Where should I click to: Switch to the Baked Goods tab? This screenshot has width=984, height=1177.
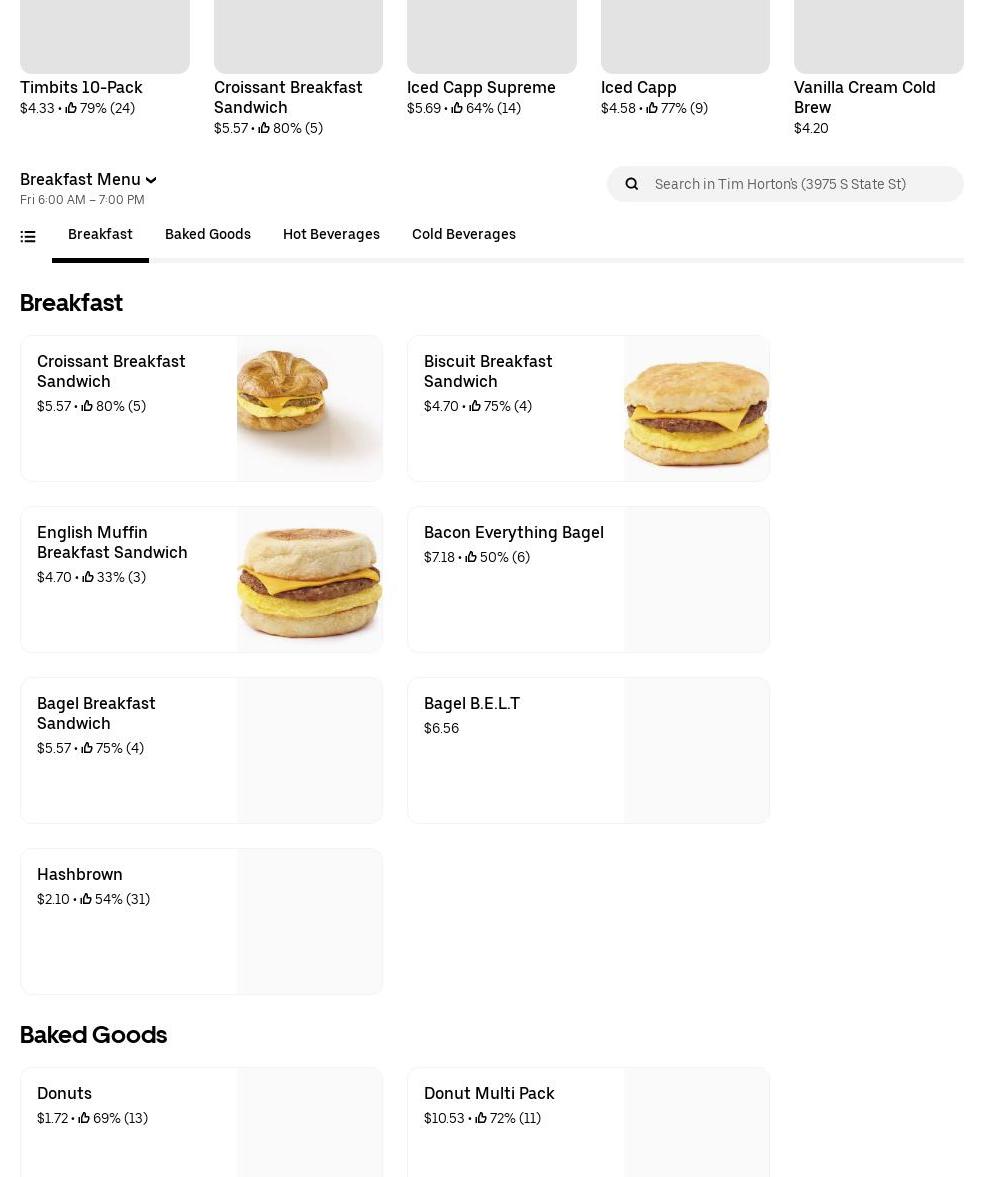(208, 234)
